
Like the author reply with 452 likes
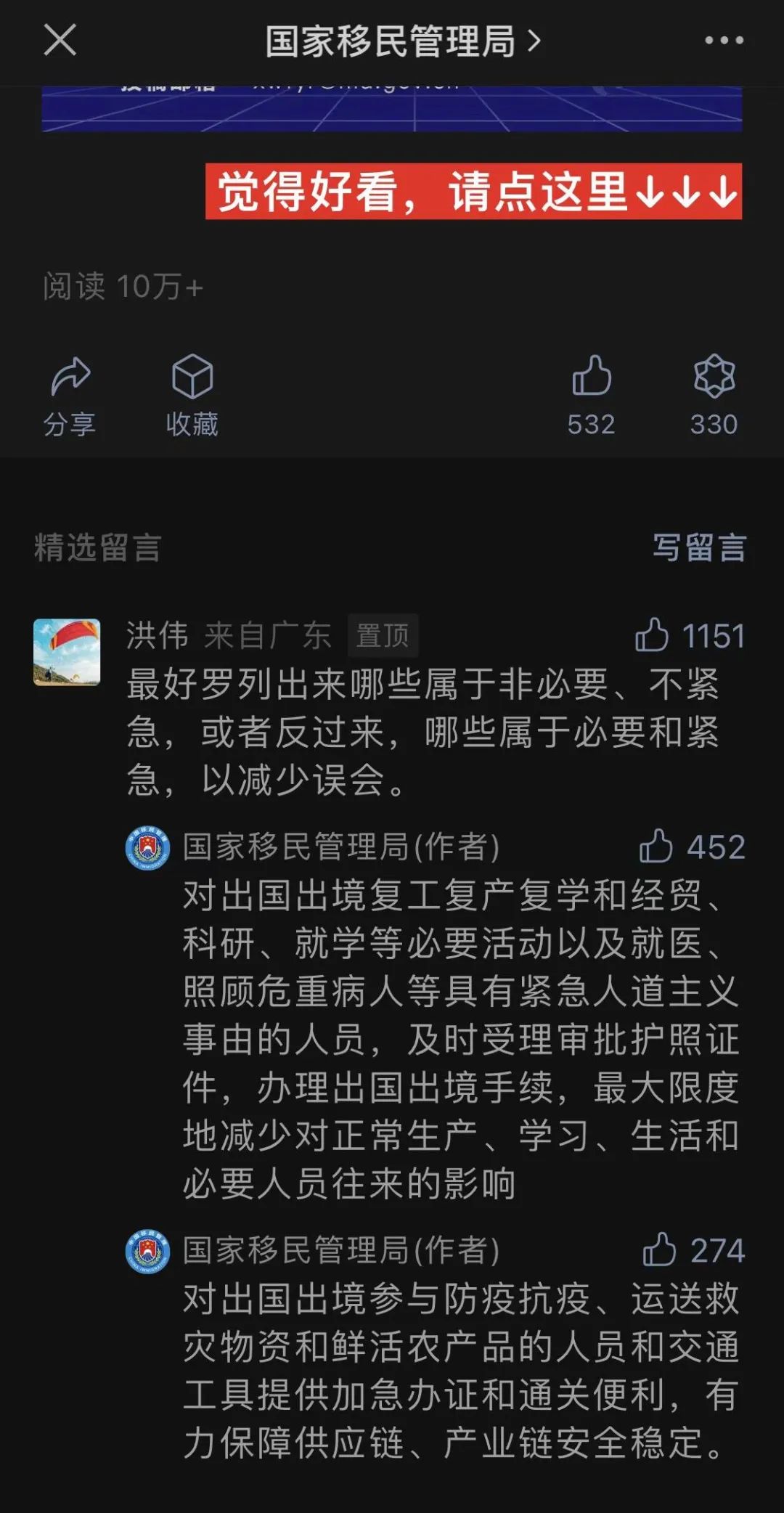pos(656,847)
